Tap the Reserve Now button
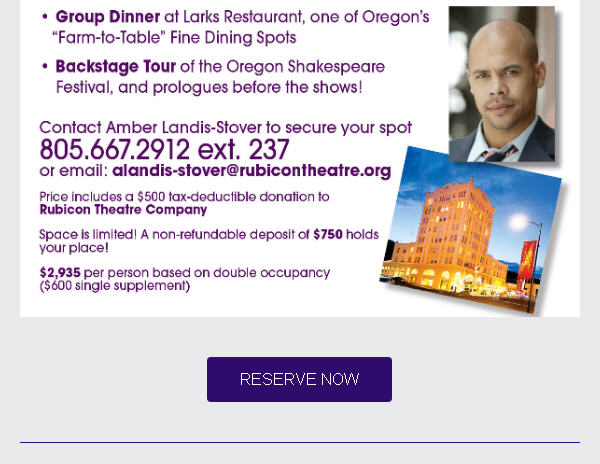The height and width of the screenshot is (464, 600). (x=299, y=380)
